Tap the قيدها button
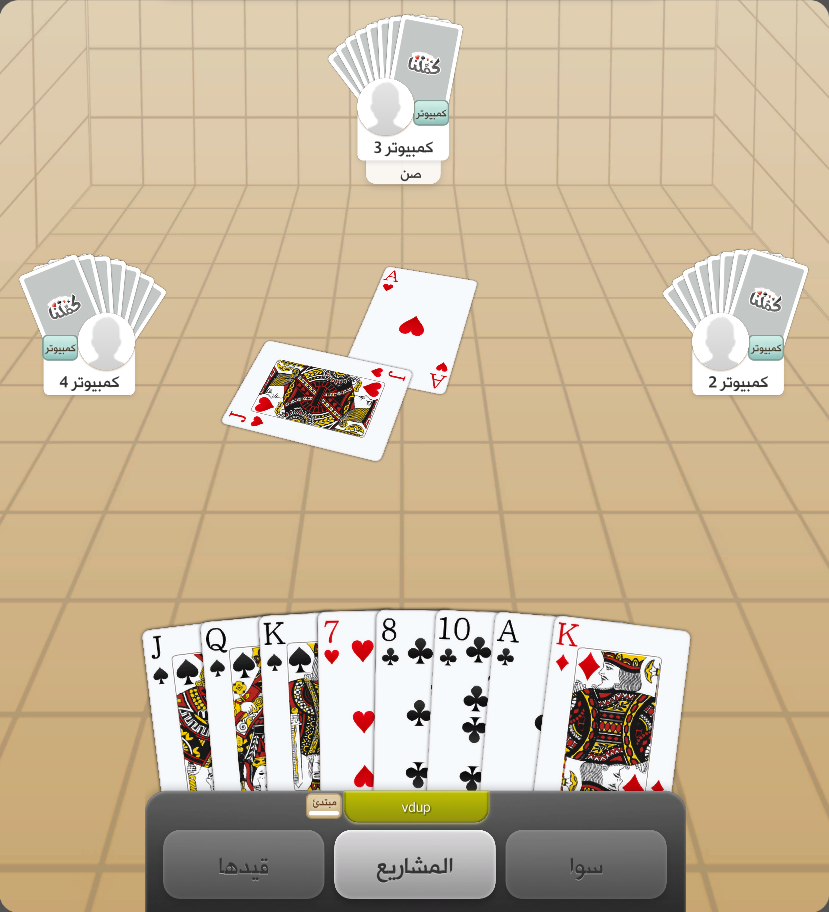 point(244,865)
